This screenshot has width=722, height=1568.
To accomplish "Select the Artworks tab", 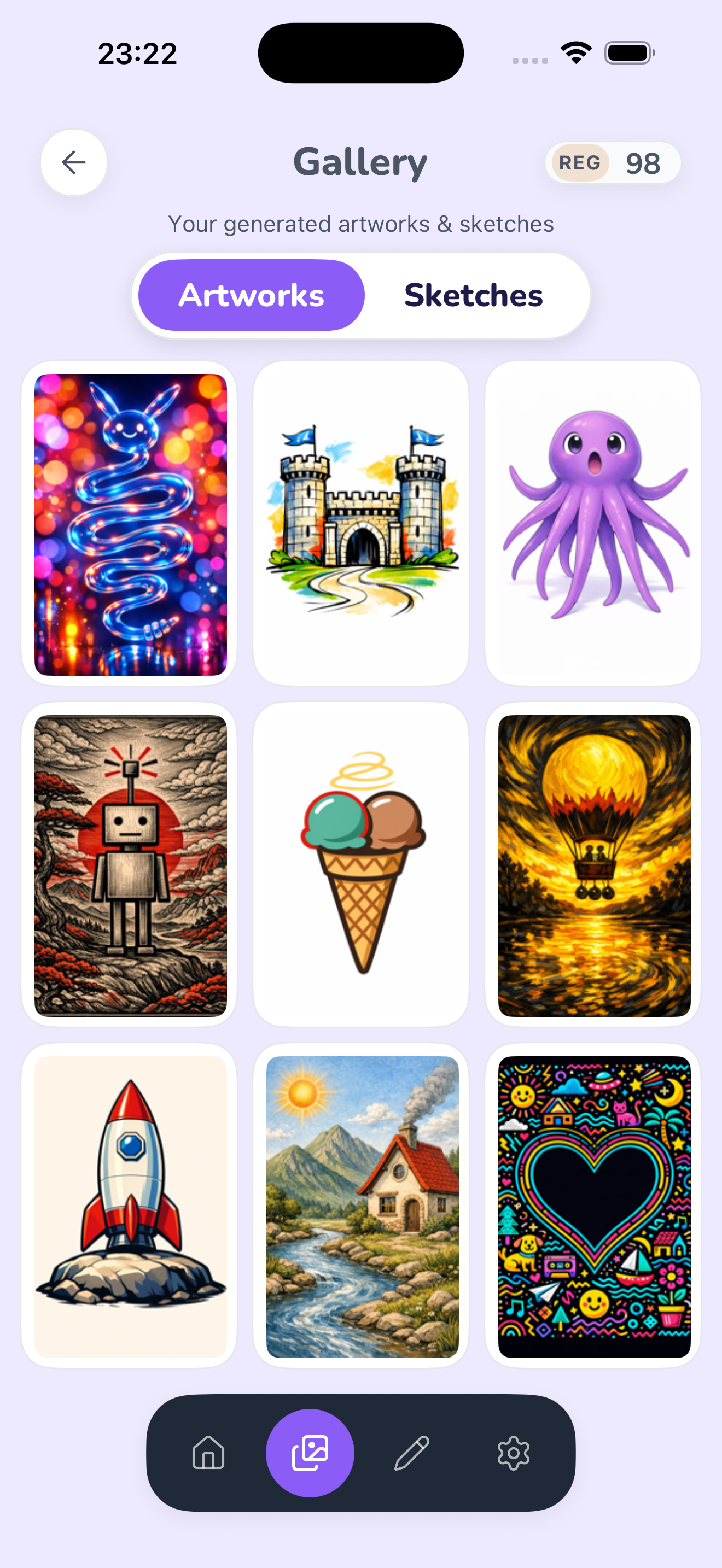I will (x=252, y=295).
